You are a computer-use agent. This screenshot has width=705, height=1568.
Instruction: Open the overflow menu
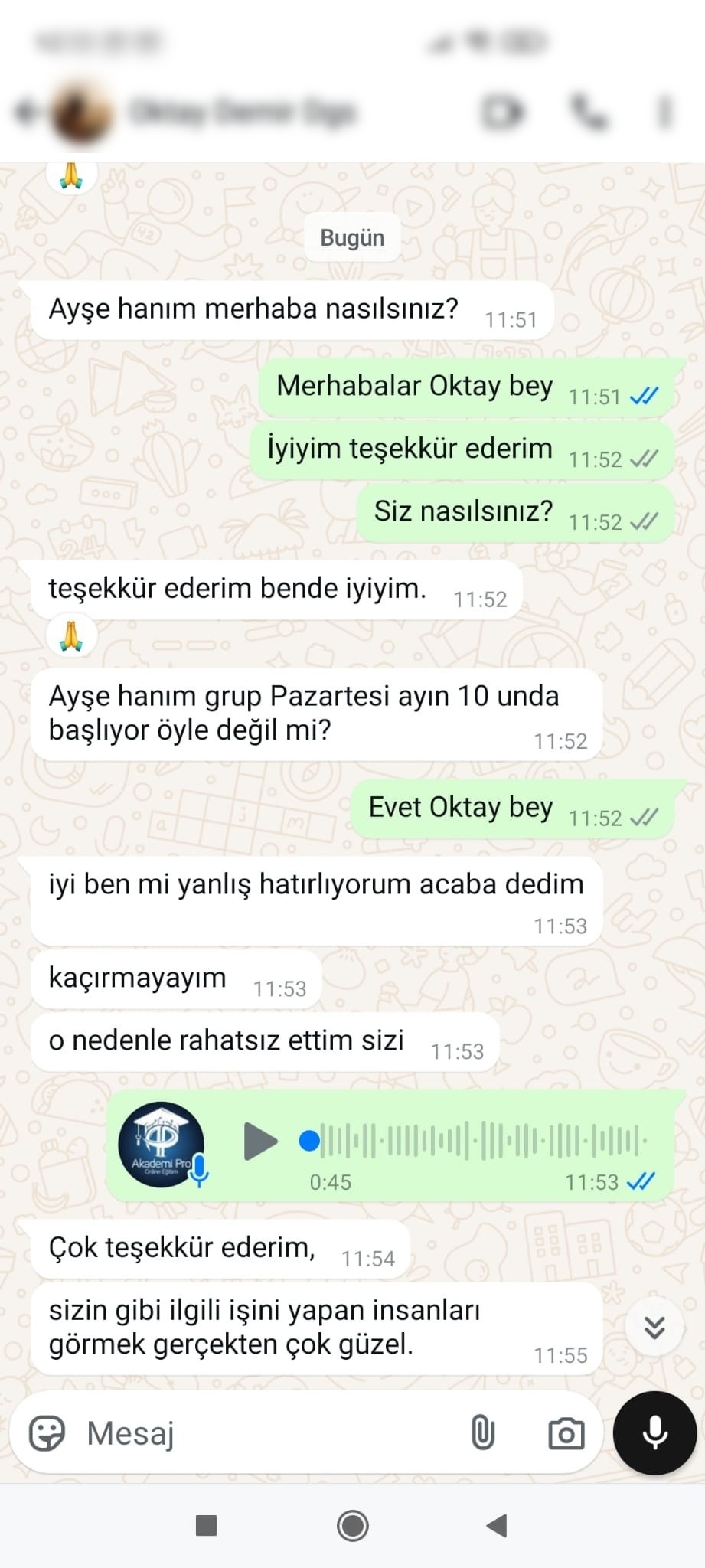[664, 113]
